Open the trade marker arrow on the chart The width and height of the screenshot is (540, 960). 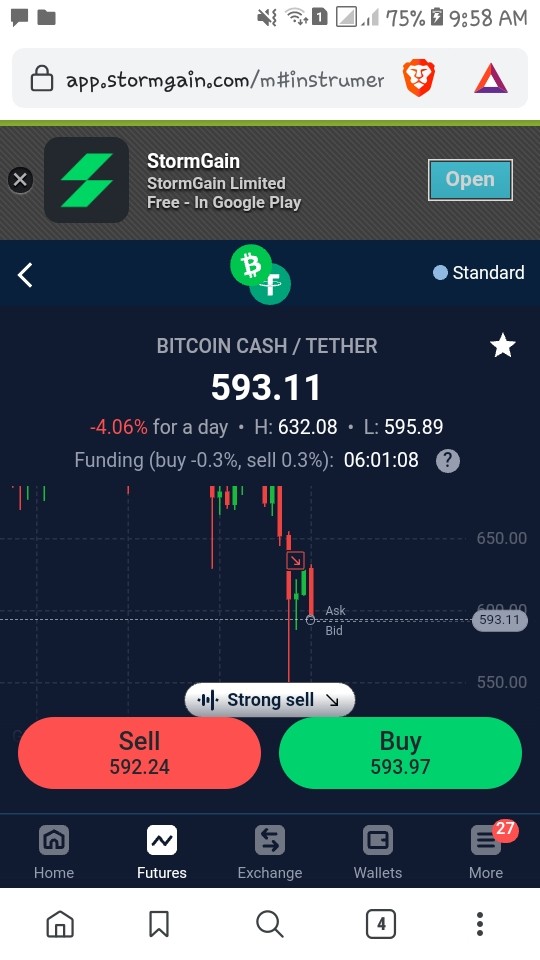tap(296, 560)
